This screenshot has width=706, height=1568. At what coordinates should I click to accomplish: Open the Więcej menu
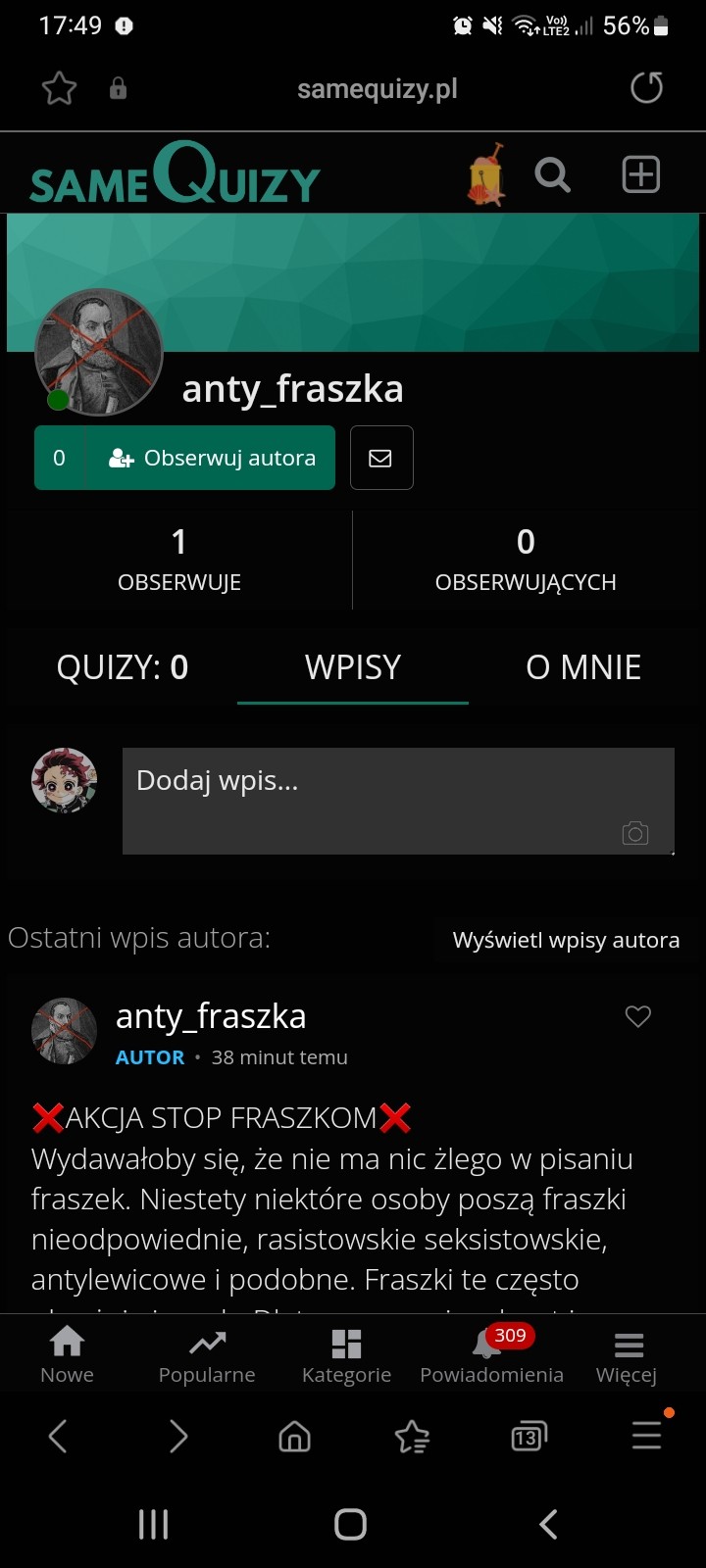627,1355
